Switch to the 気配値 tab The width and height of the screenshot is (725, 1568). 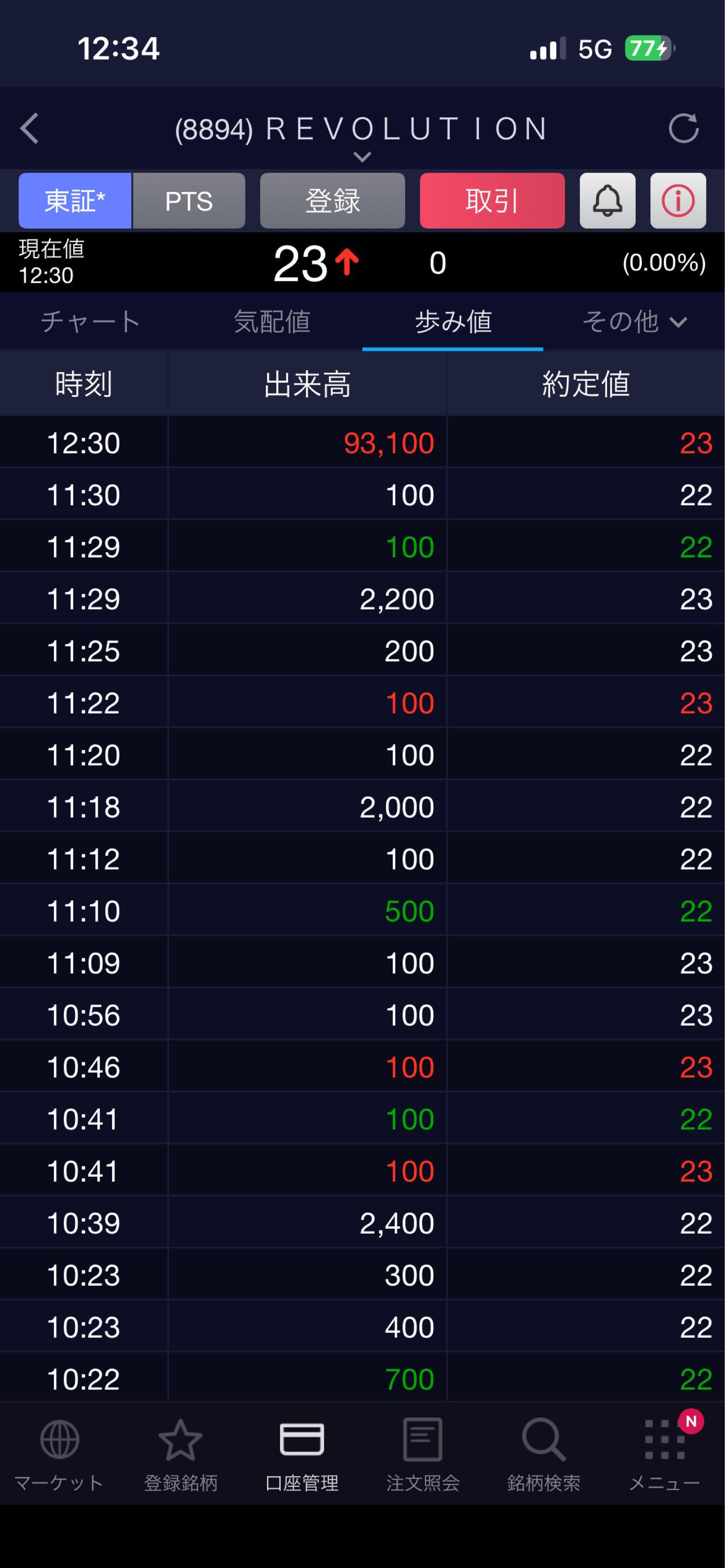[x=271, y=321]
